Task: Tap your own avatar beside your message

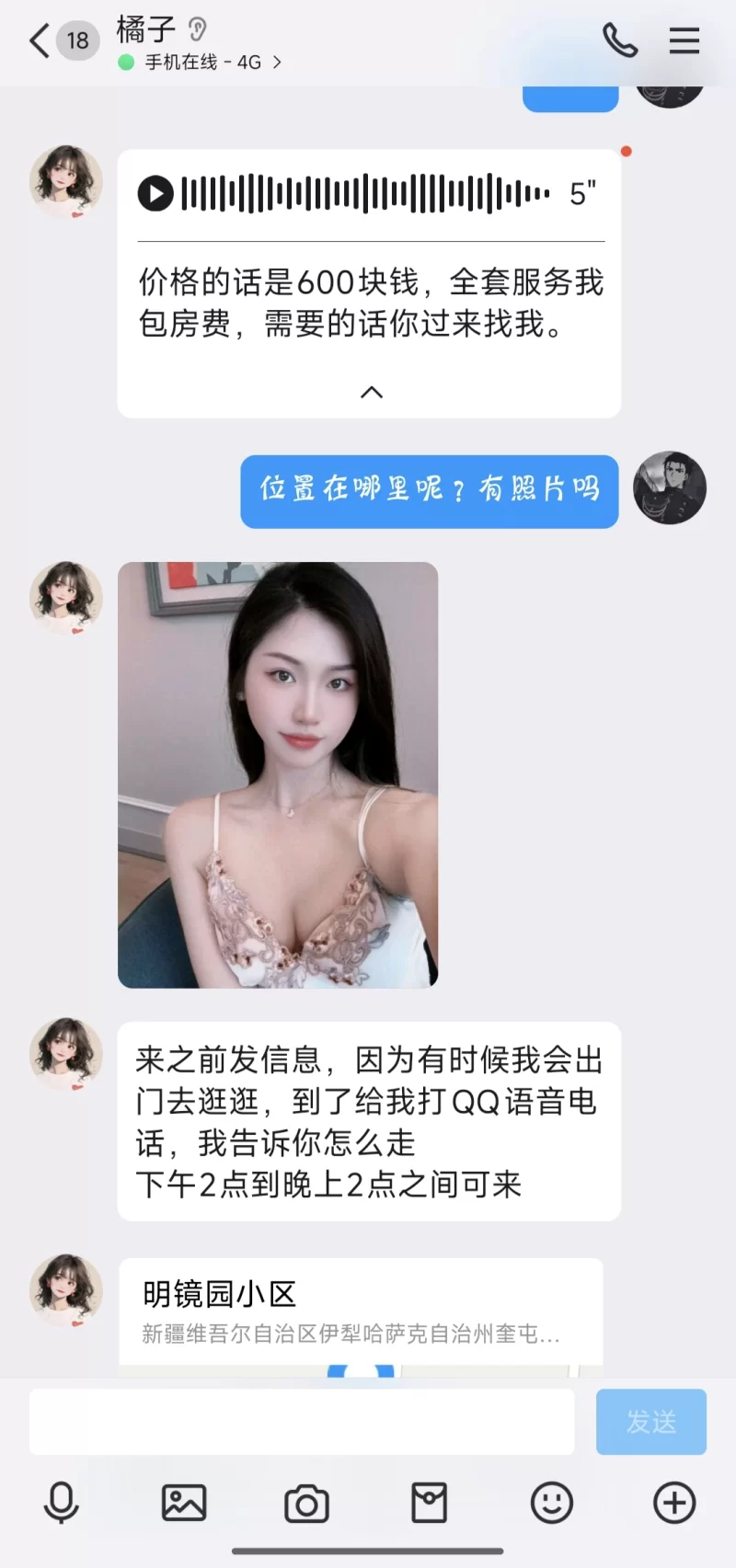Action: [670, 489]
